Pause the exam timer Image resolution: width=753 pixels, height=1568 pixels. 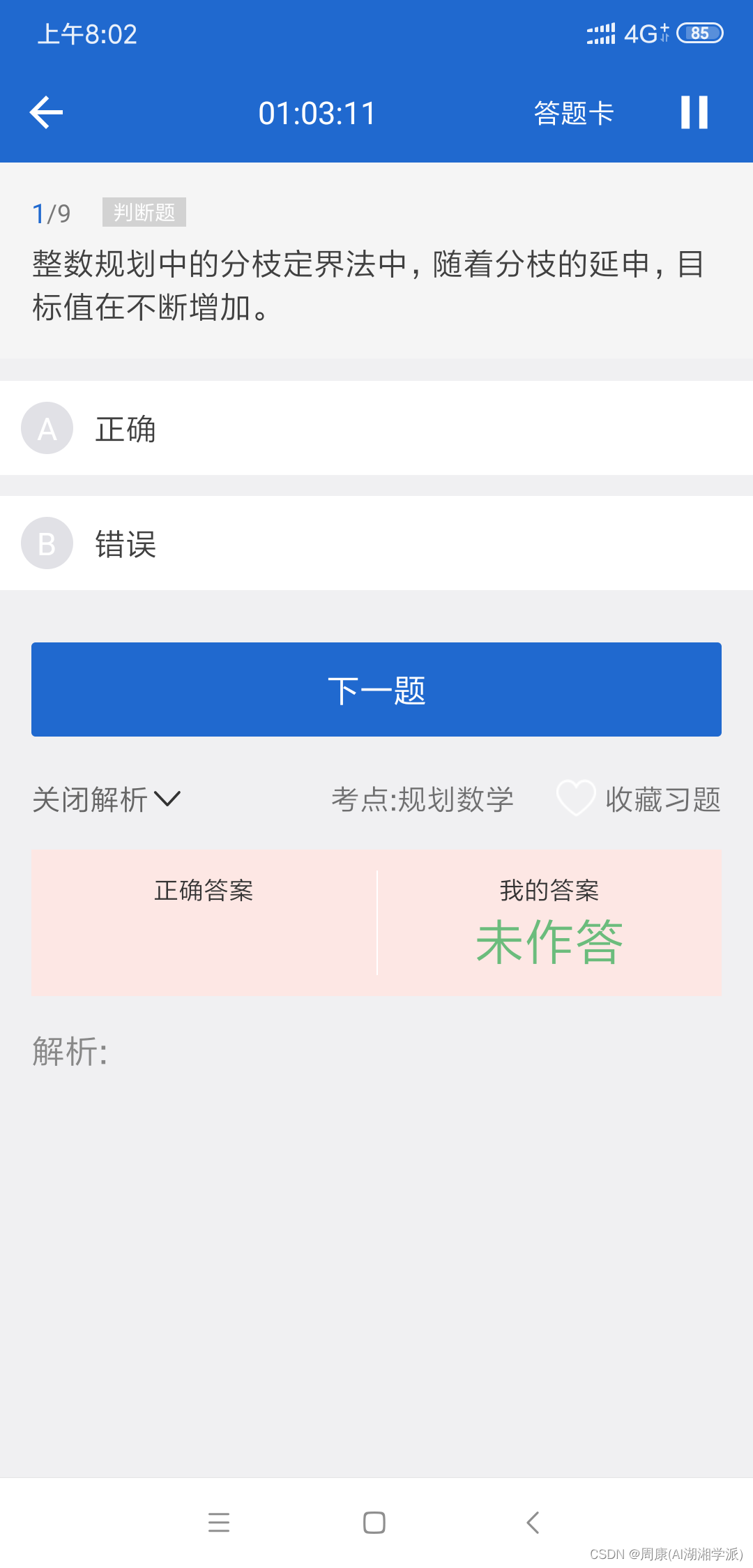coord(694,112)
